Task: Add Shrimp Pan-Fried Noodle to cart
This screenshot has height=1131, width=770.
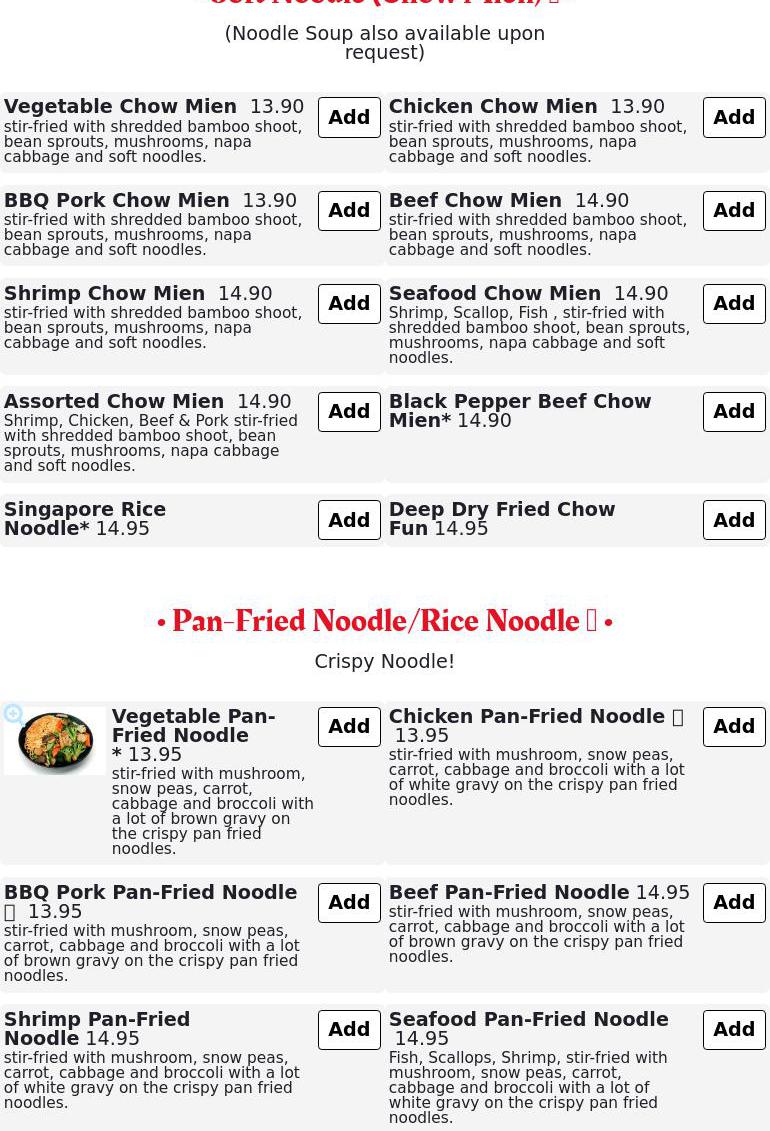Action: (349, 1030)
